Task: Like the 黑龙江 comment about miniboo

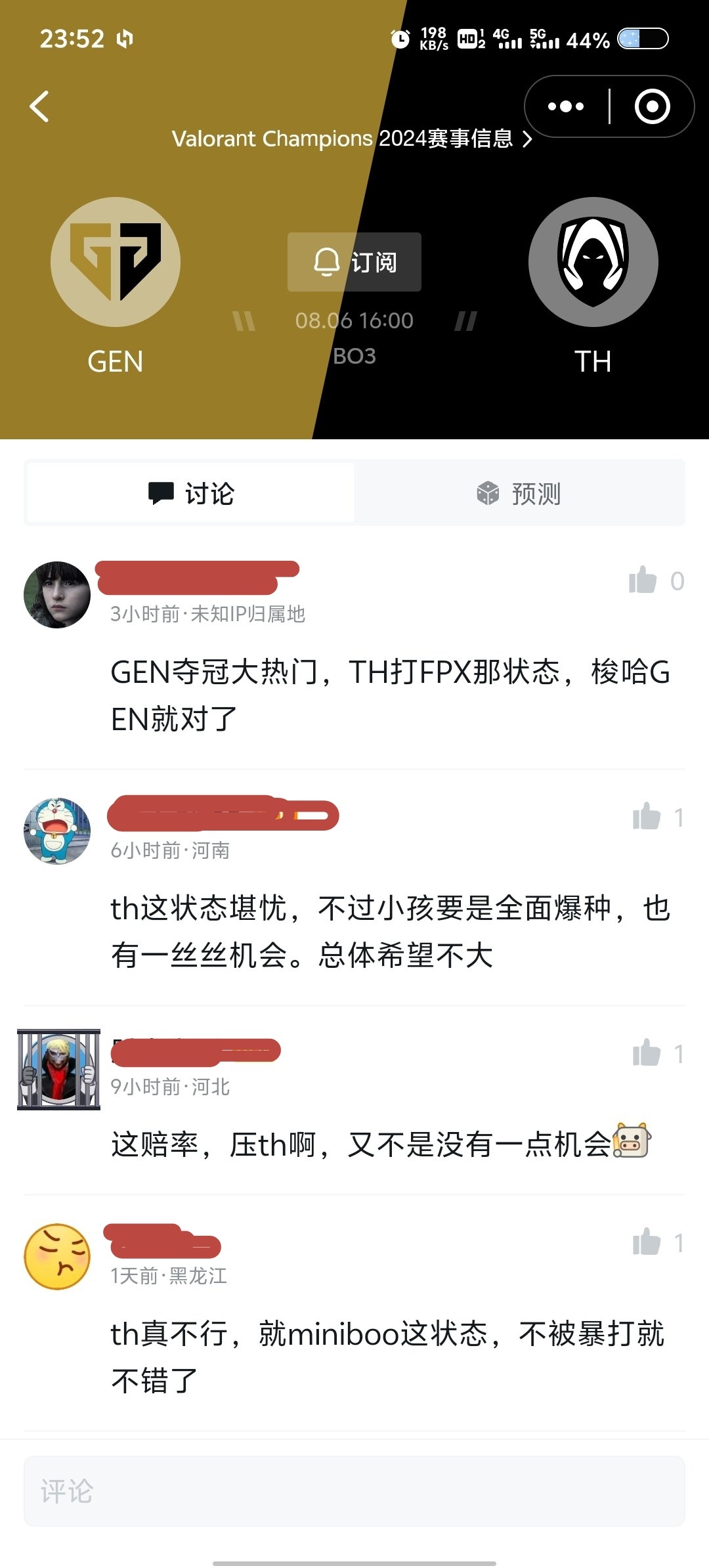Action: click(647, 1242)
